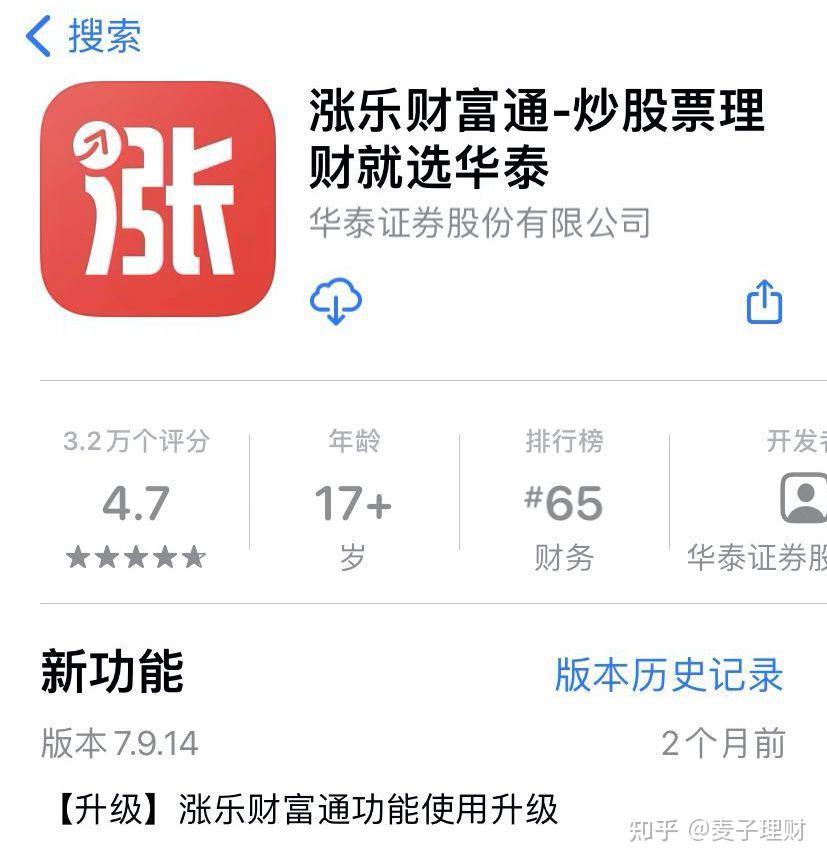The width and height of the screenshot is (827, 863).
Task: Download the 涨乐财富通 app from cloud
Action: (x=336, y=301)
